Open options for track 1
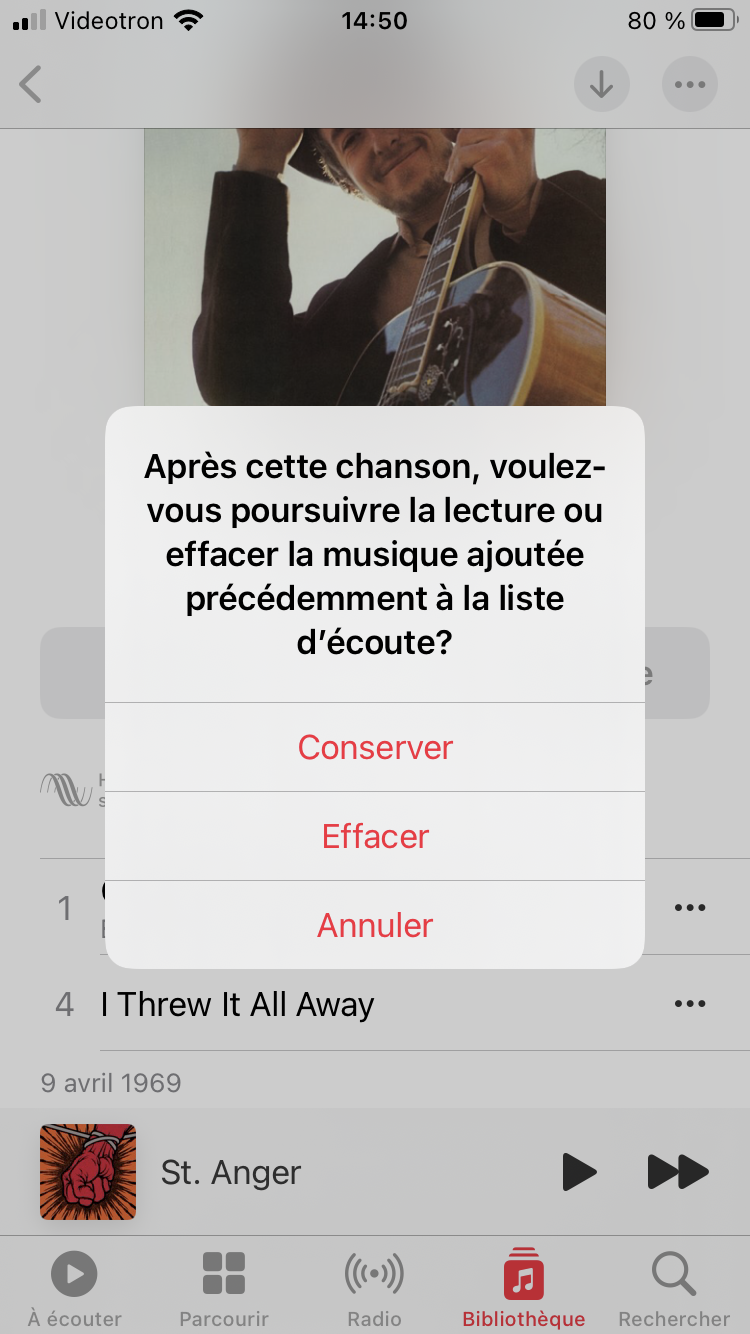This screenshot has height=1334, width=750. click(690, 908)
